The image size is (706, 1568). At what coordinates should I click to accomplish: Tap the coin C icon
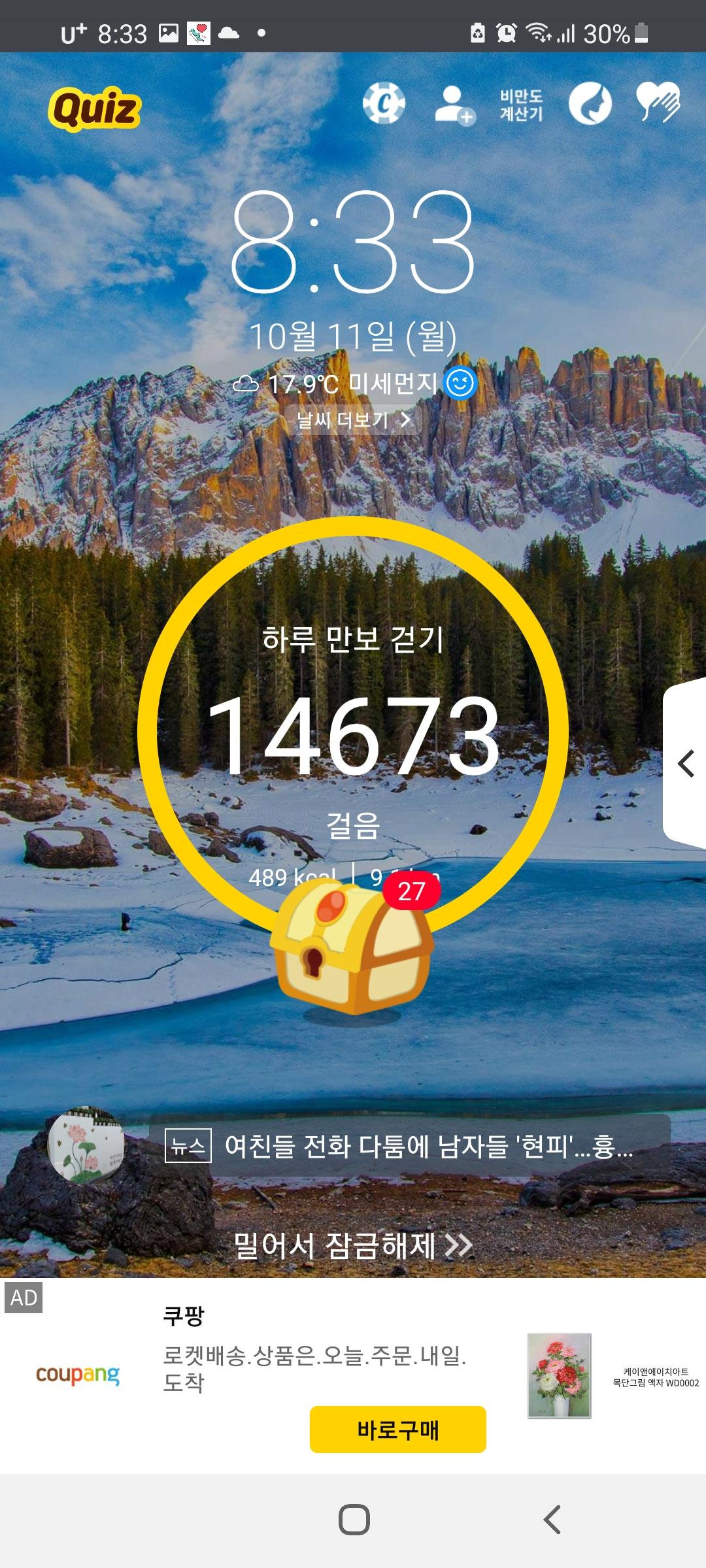click(384, 103)
